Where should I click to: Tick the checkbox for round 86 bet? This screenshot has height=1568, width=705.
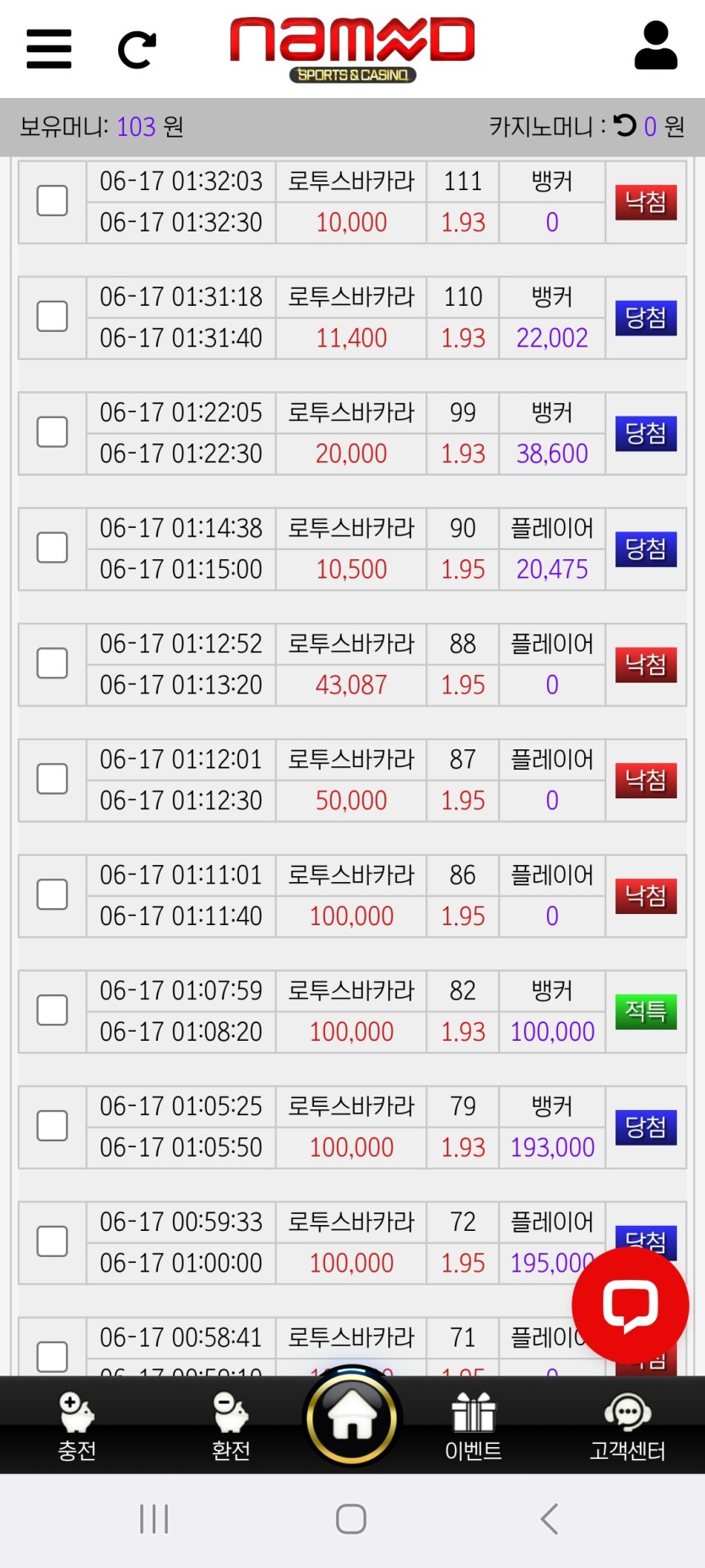tap(52, 896)
